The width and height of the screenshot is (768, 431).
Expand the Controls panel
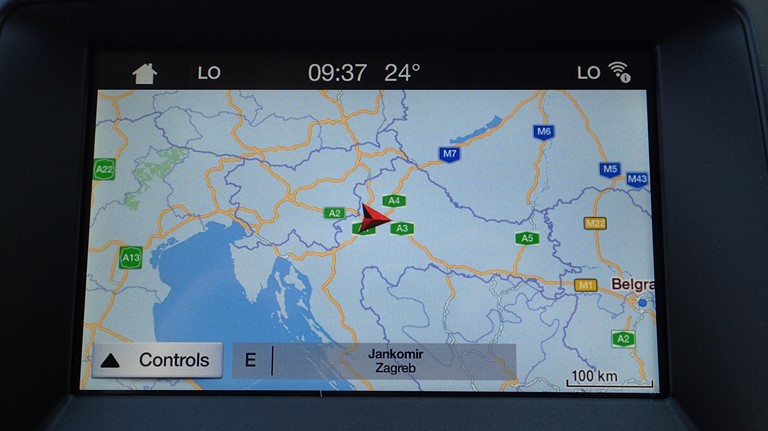pyautogui.click(x=158, y=361)
